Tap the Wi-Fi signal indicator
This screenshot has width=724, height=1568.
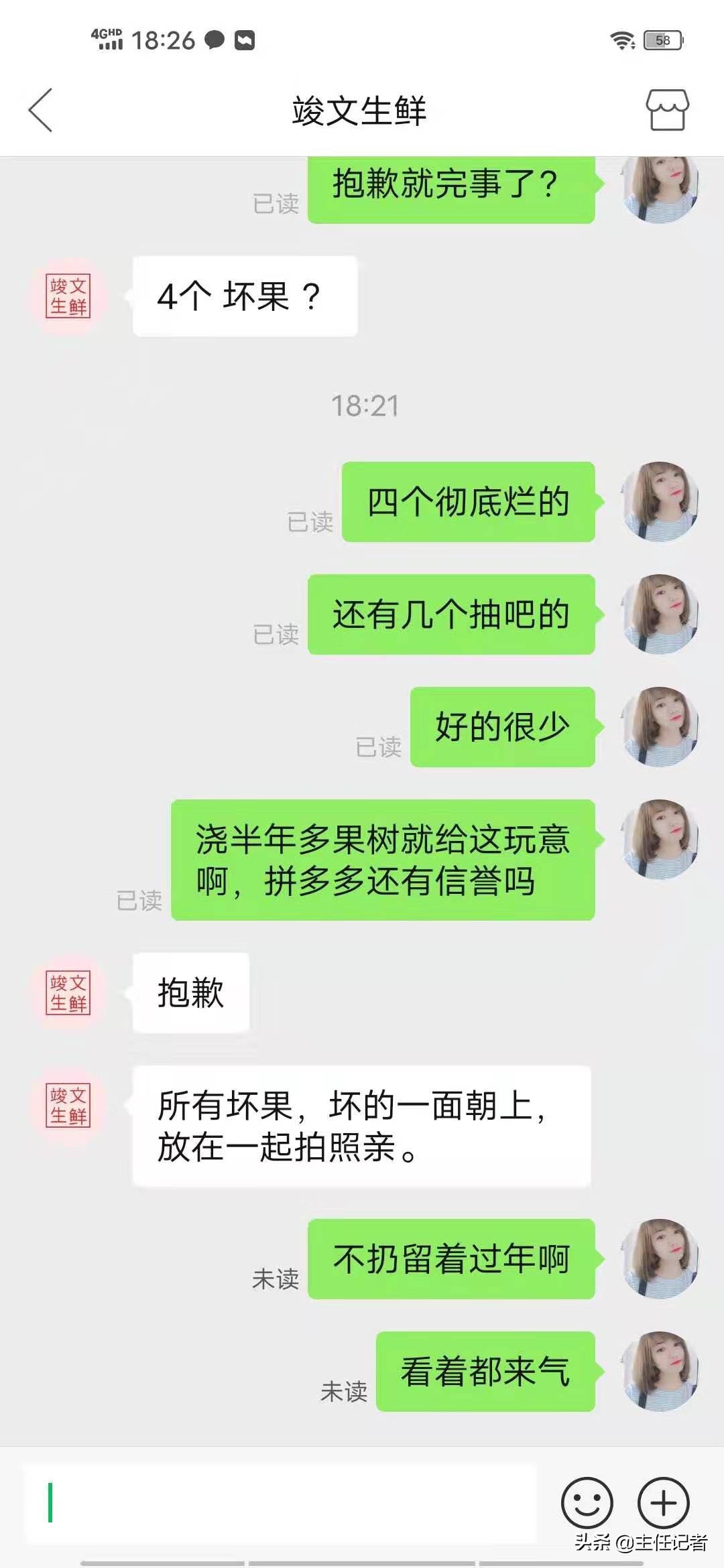[x=622, y=40]
